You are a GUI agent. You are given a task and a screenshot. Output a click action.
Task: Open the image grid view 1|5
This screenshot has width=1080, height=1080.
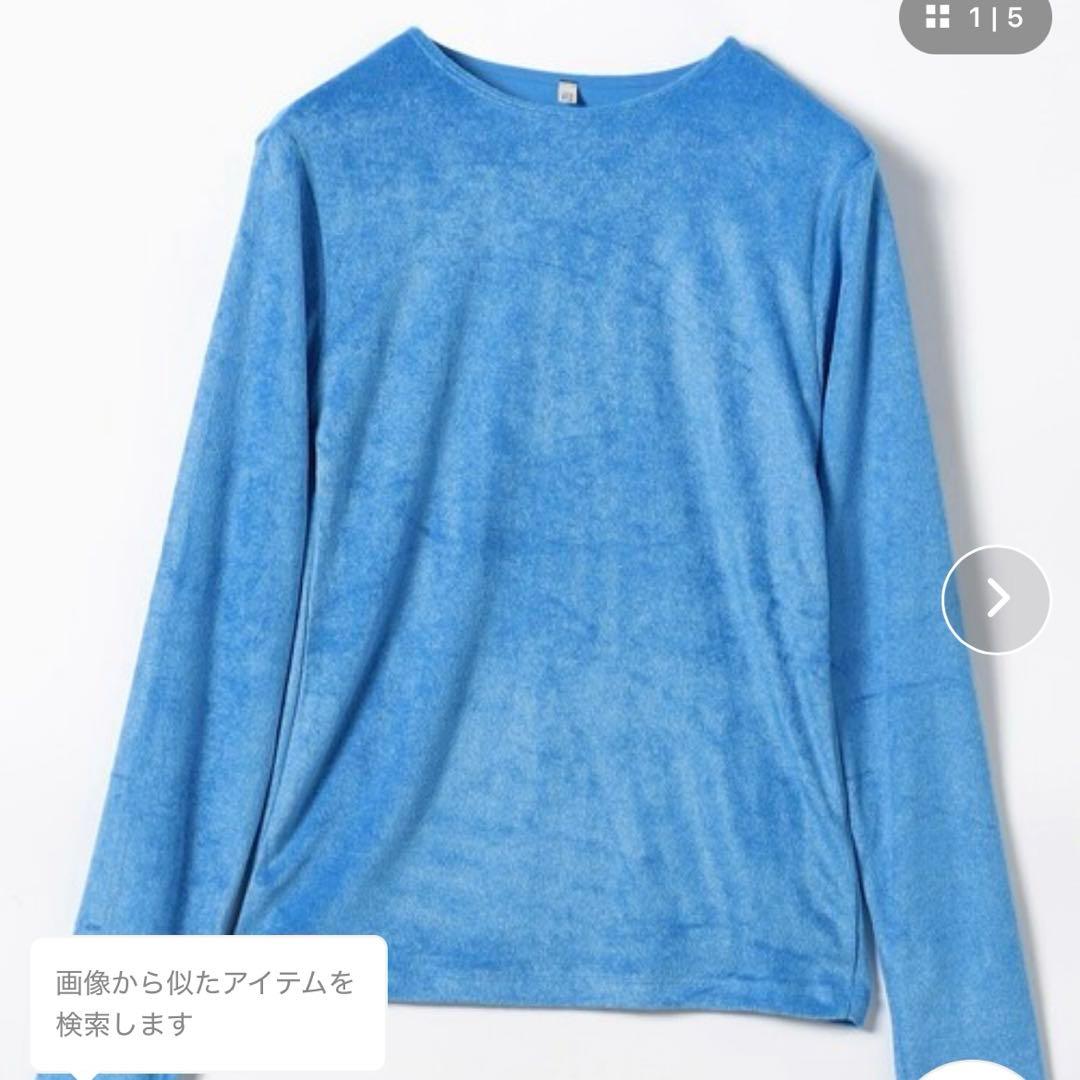pos(975,19)
